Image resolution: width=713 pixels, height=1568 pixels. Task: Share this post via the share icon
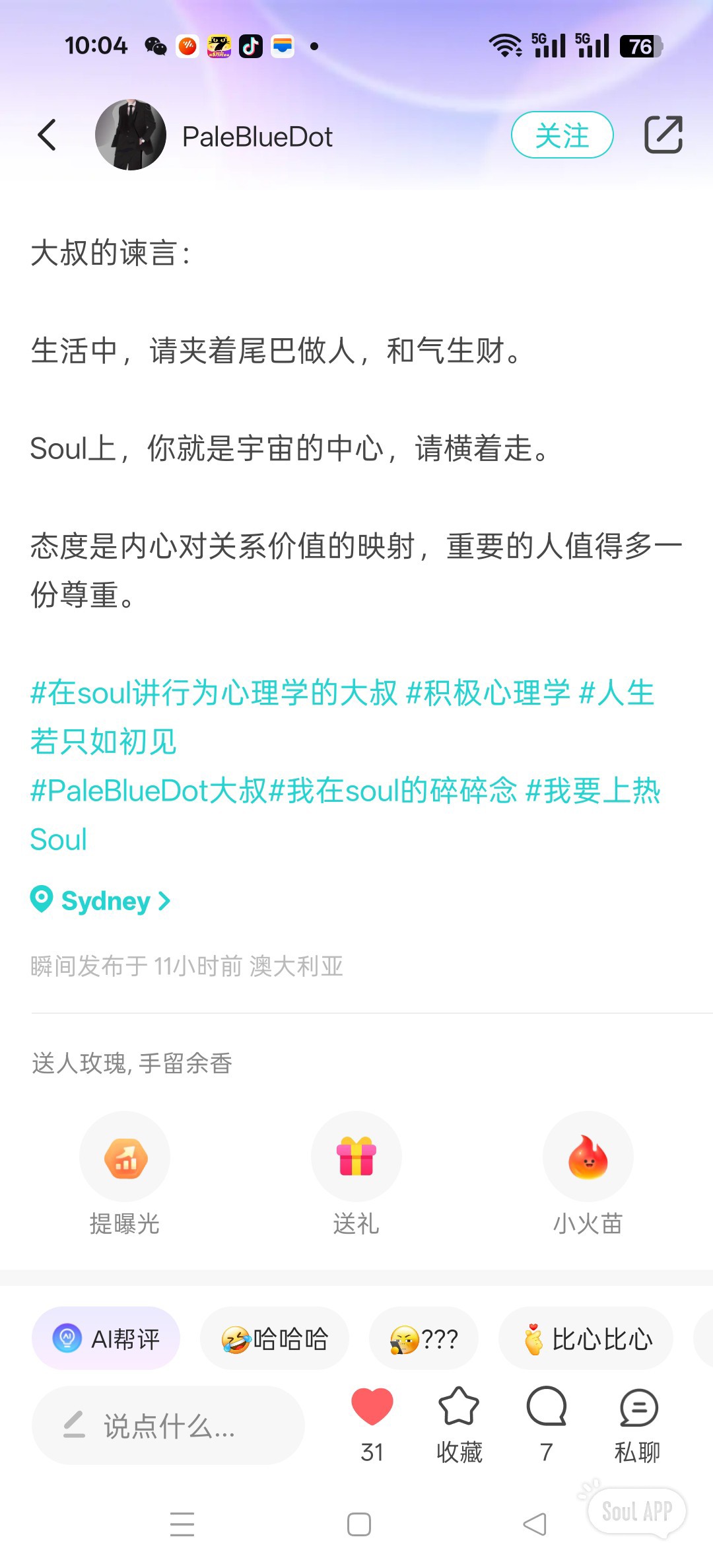click(663, 135)
